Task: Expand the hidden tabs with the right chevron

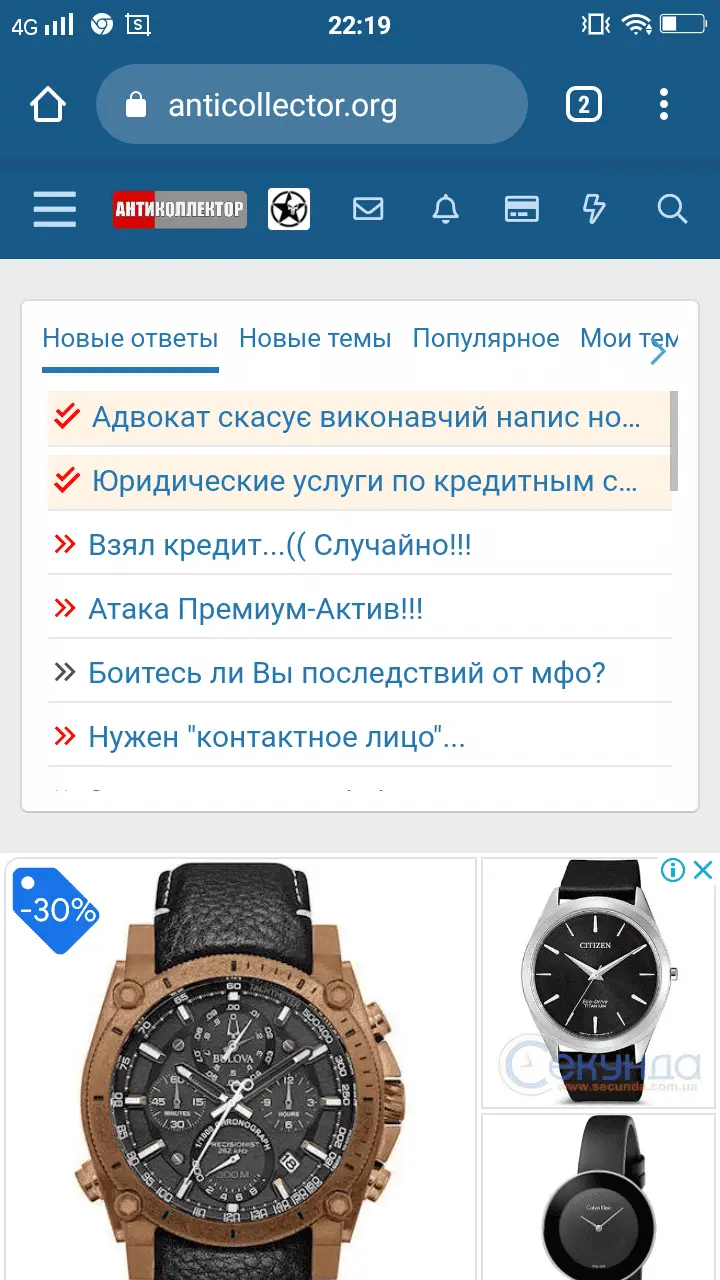Action: 659,352
